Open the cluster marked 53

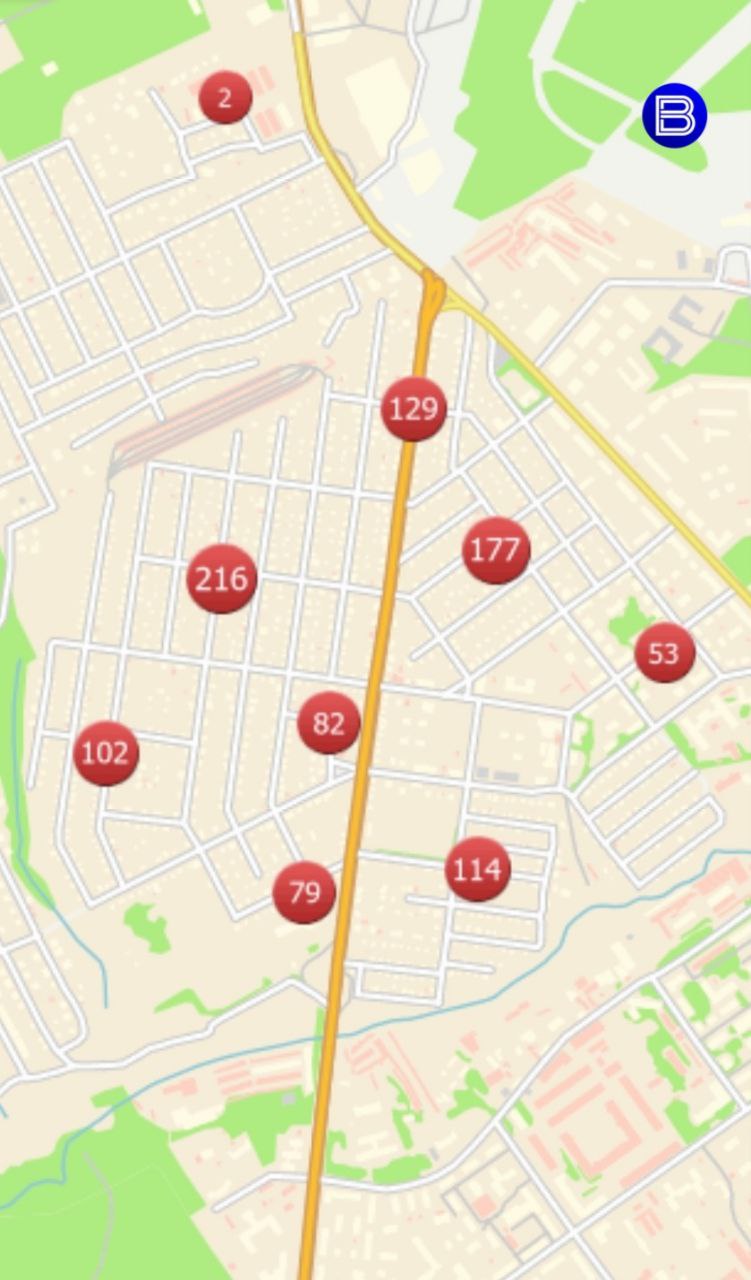664,653
